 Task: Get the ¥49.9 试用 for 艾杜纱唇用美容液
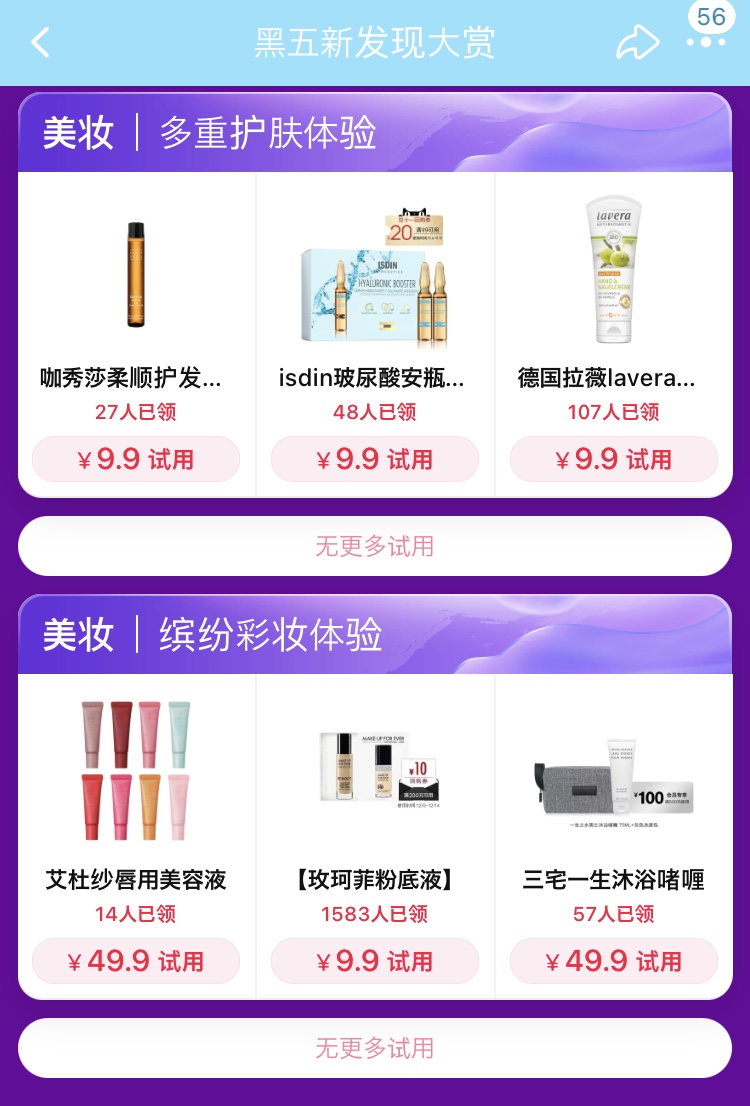click(x=136, y=961)
